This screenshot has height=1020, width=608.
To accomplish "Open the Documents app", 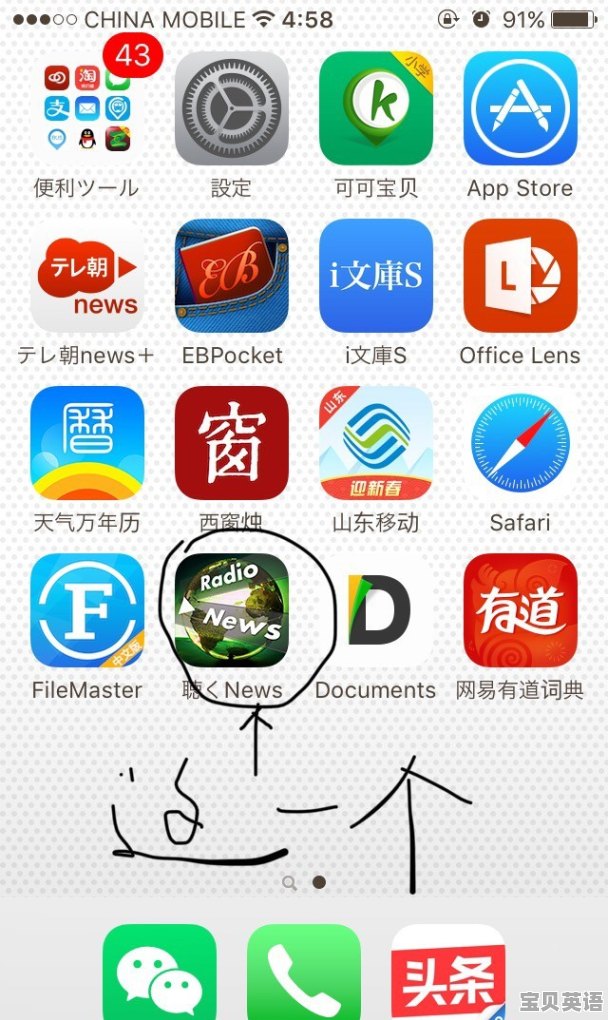I will (376, 610).
